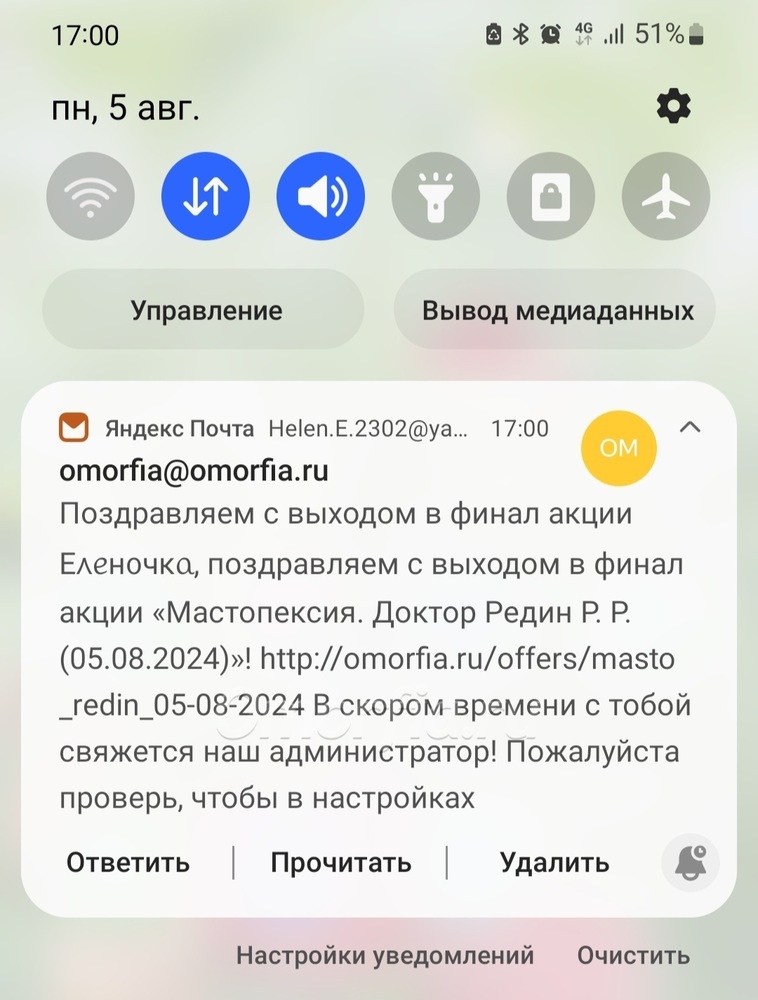This screenshot has width=758, height=1000.
Task: Open the Управление device control panel
Action: (x=206, y=310)
